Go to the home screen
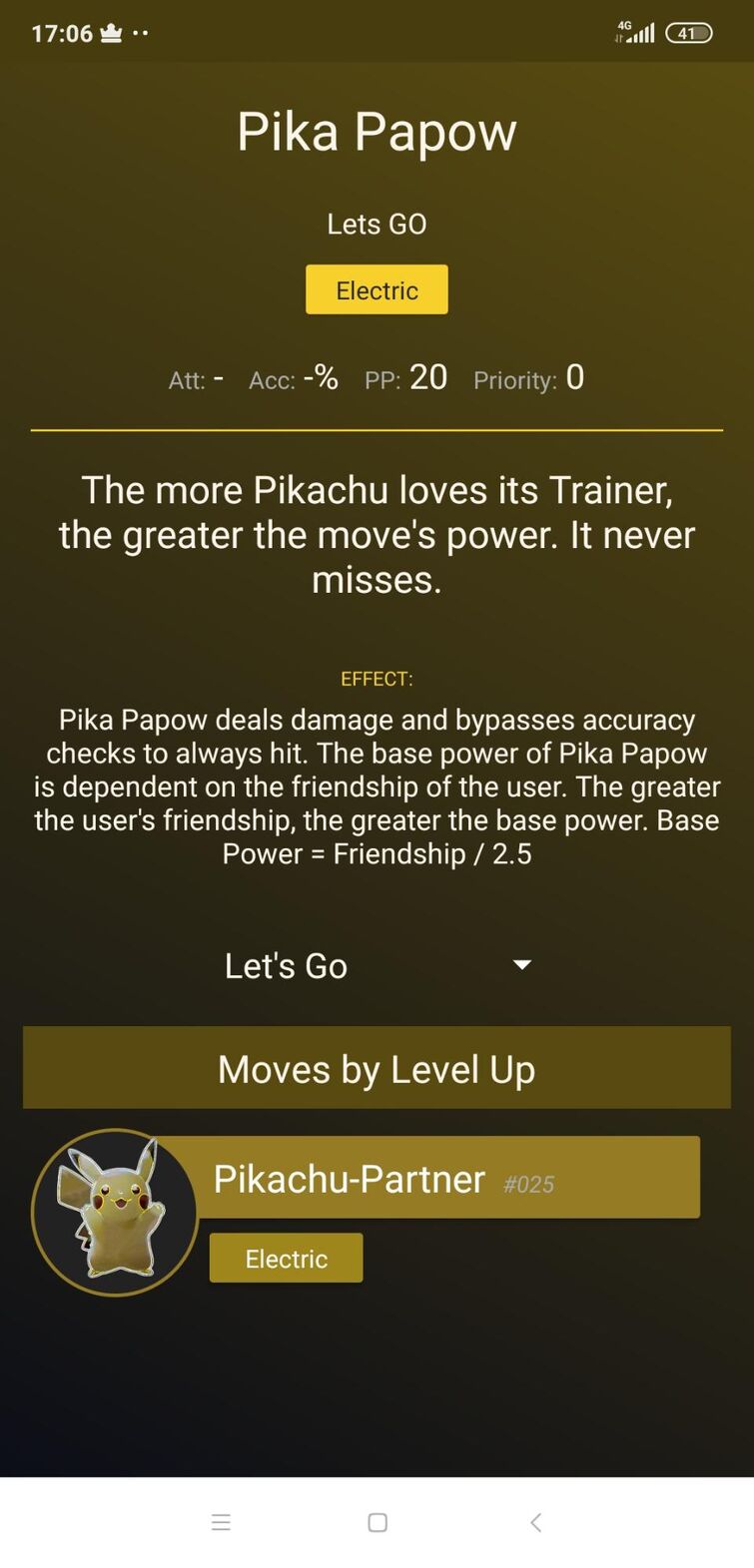Screen dimensions: 754x1568 coord(377,1522)
